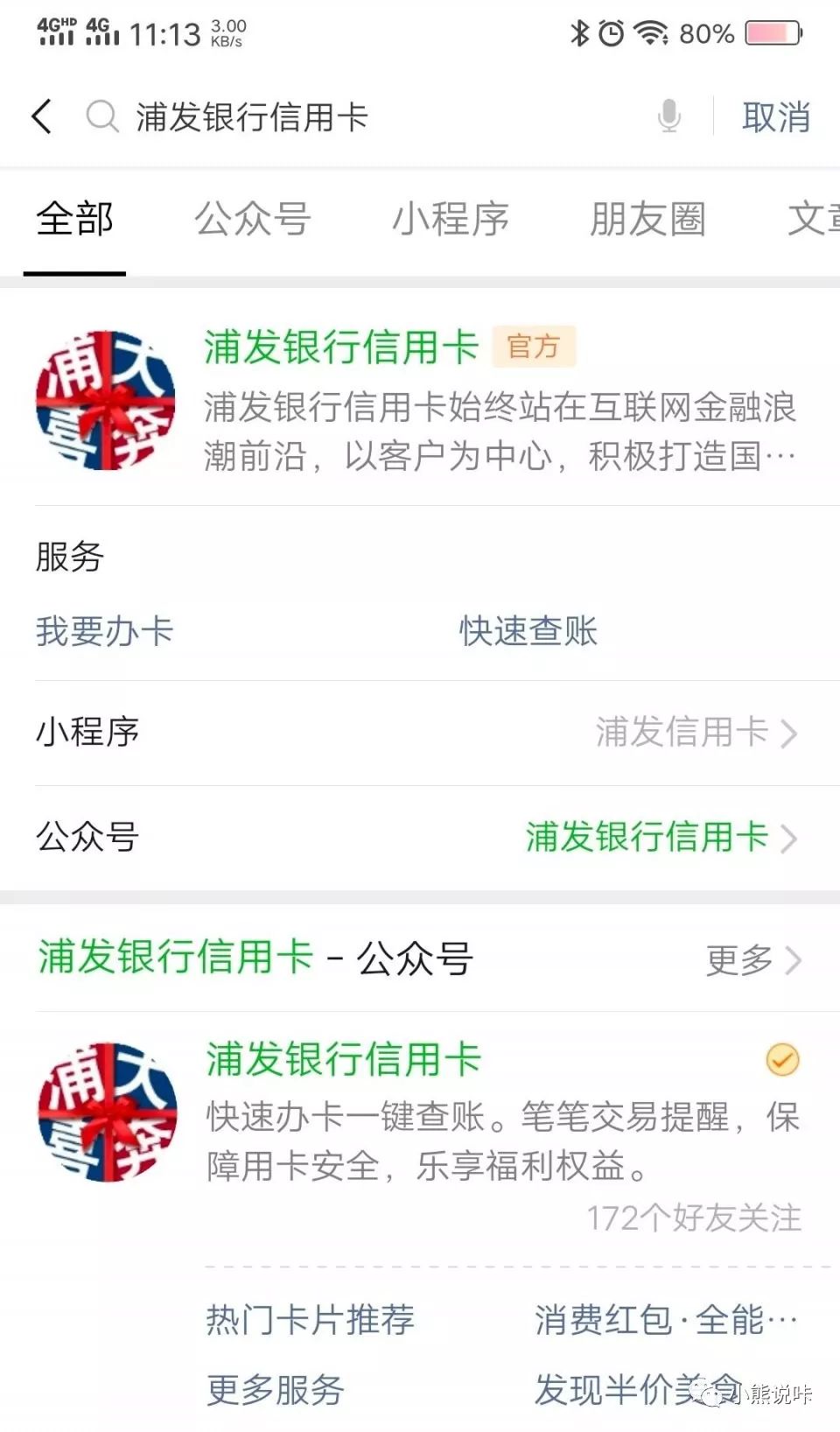This screenshot has height=1432, width=840.
Task: Open the official 浦发银行信用卡 result with 官方 badge
Action: (420, 399)
